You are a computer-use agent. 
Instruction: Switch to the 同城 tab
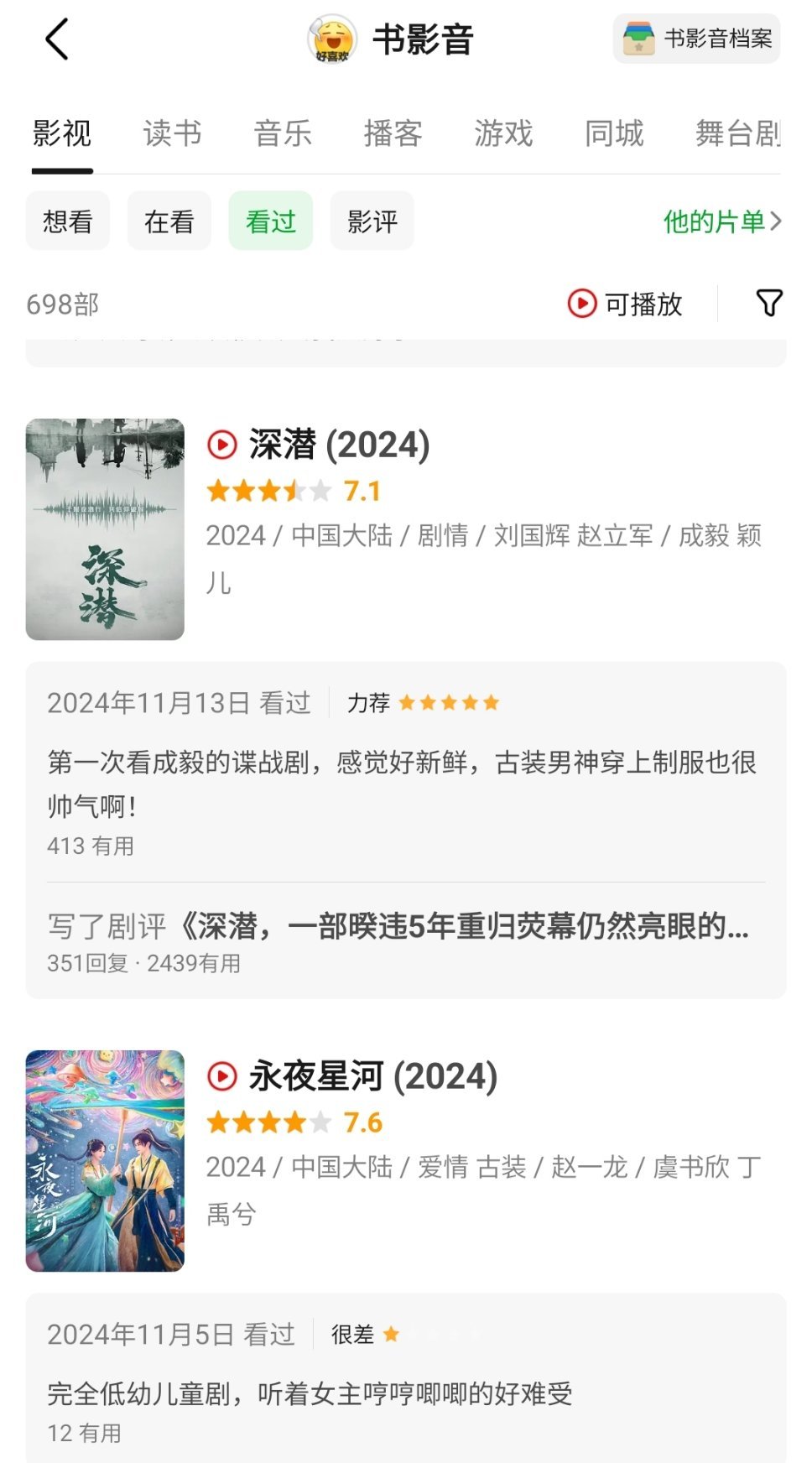point(614,133)
